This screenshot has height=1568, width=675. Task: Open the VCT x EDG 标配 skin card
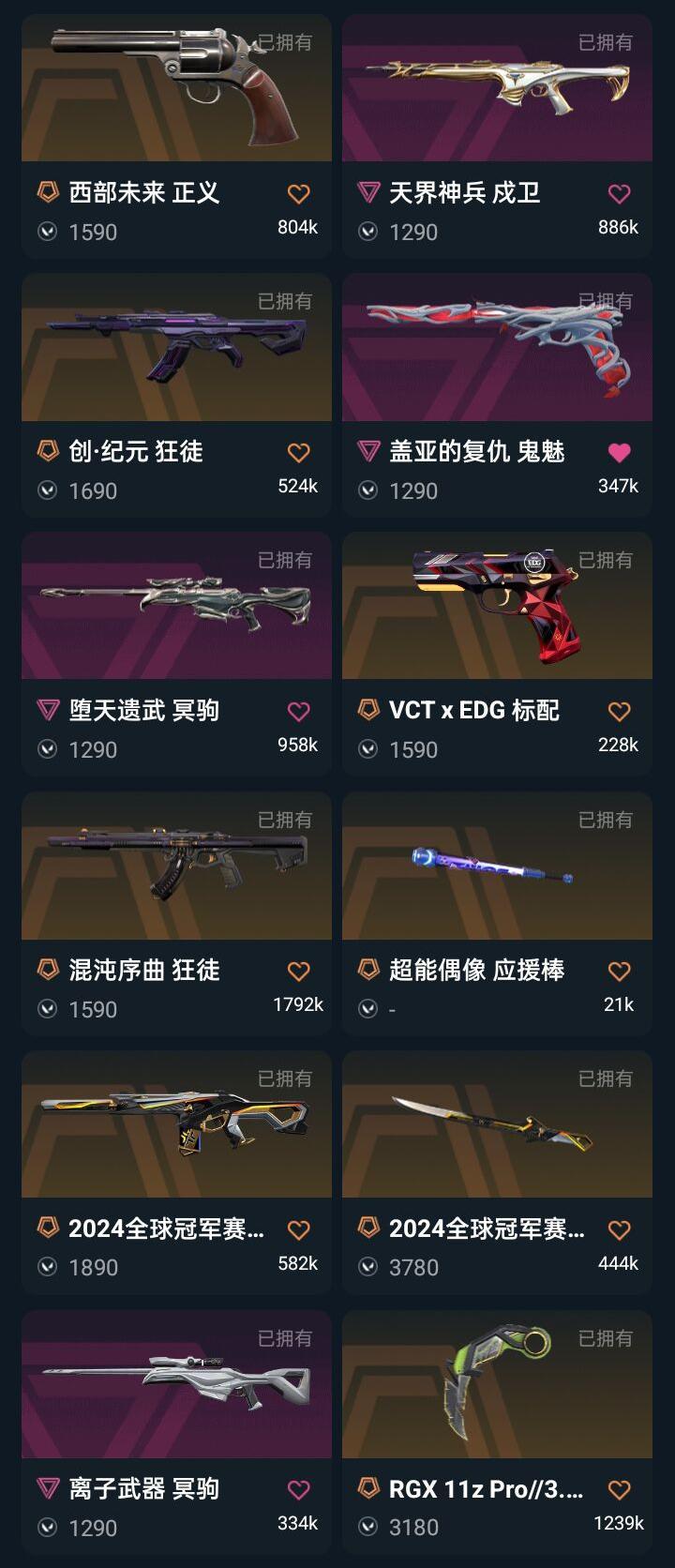point(497,610)
